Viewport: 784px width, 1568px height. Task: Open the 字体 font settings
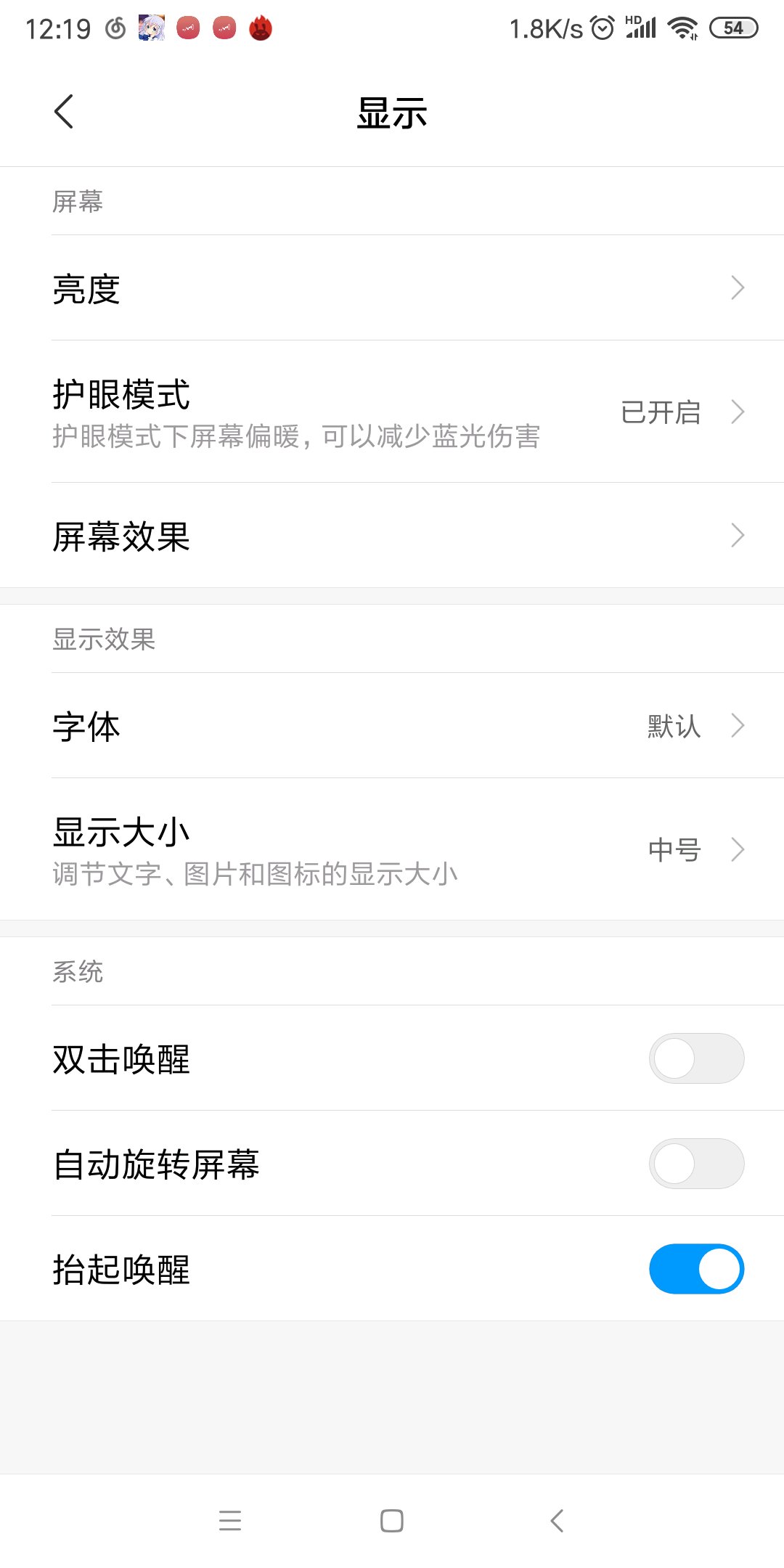[x=392, y=726]
